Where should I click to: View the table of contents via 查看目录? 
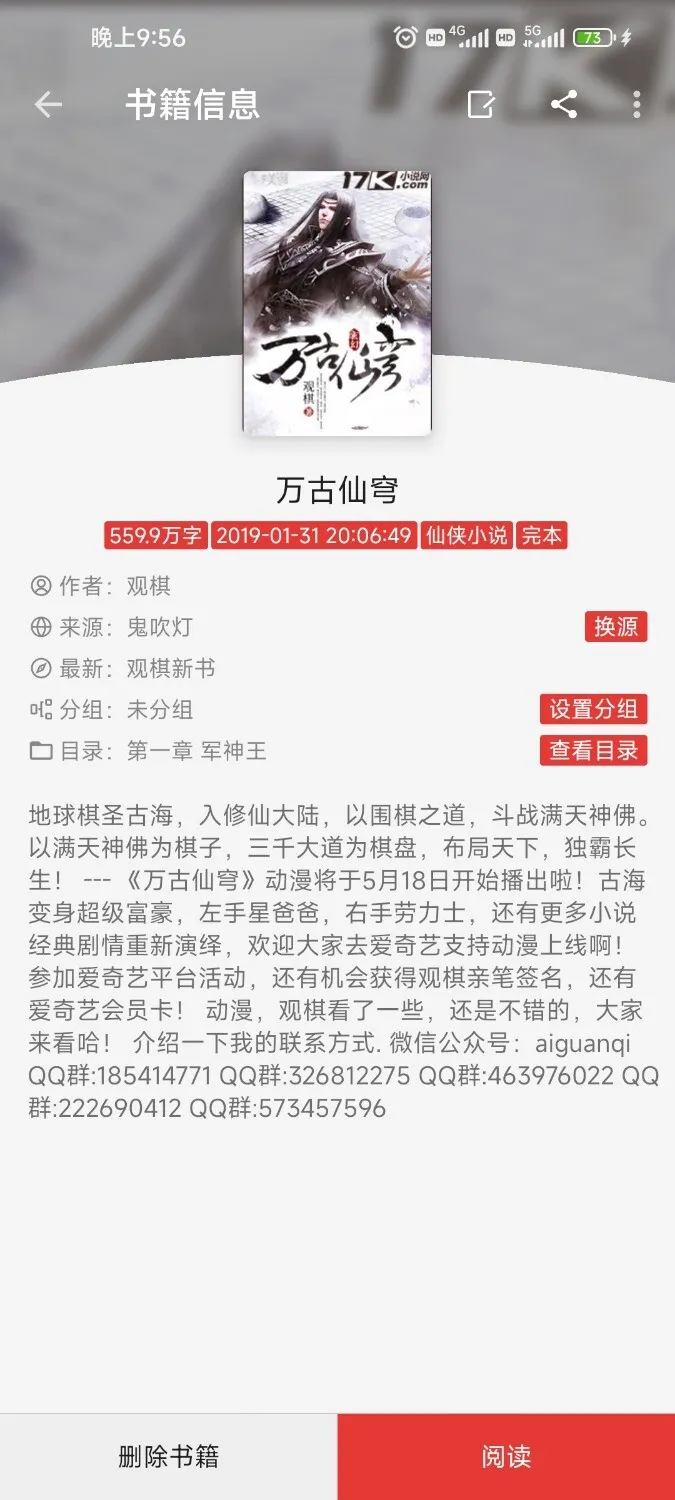point(593,750)
